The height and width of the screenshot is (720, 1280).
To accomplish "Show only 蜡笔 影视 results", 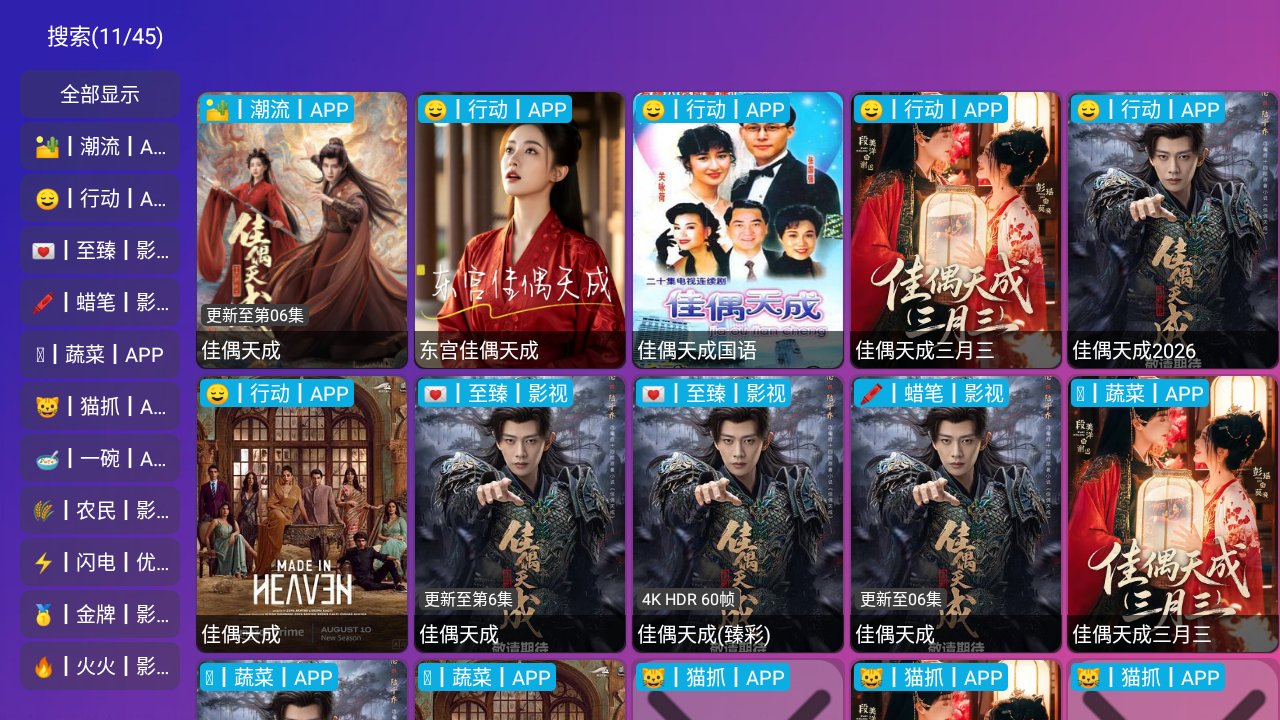I will point(100,302).
